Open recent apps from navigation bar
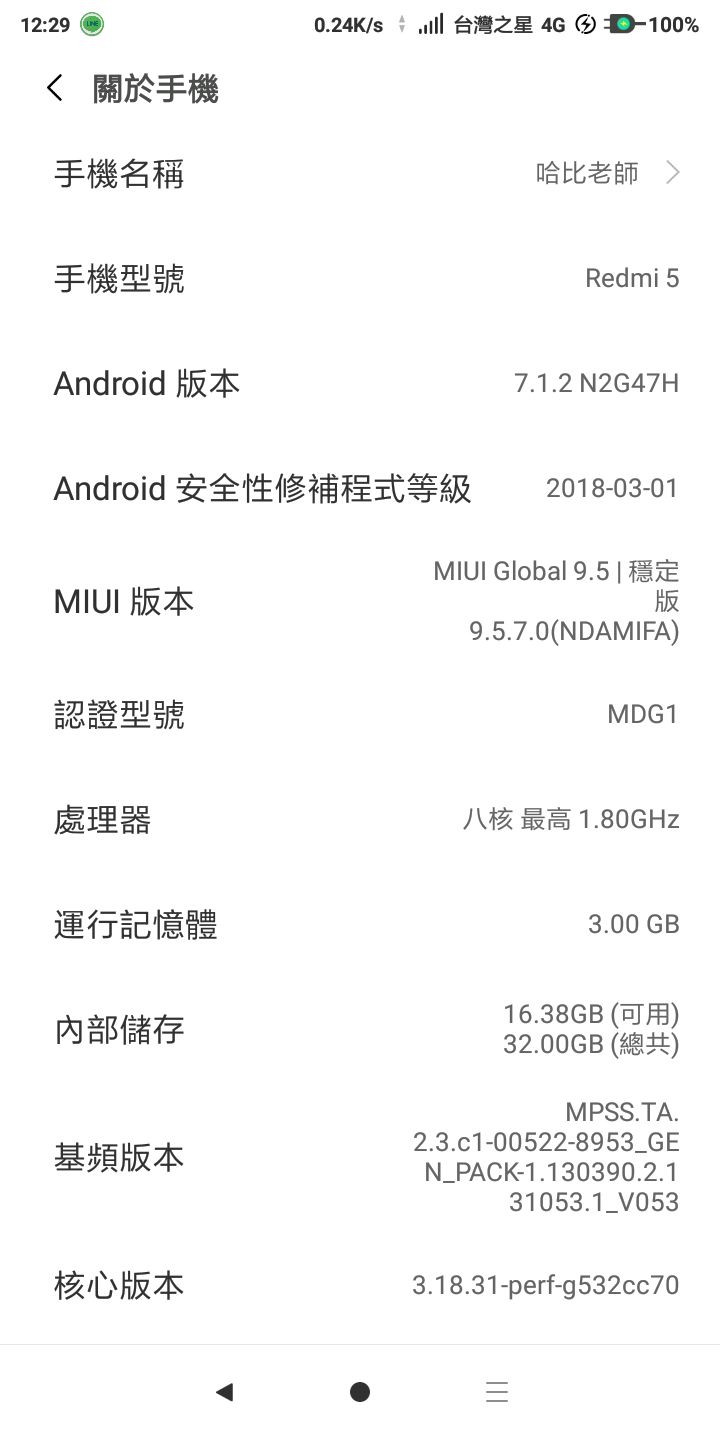Image resolution: width=720 pixels, height=1440 pixels. click(497, 1392)
